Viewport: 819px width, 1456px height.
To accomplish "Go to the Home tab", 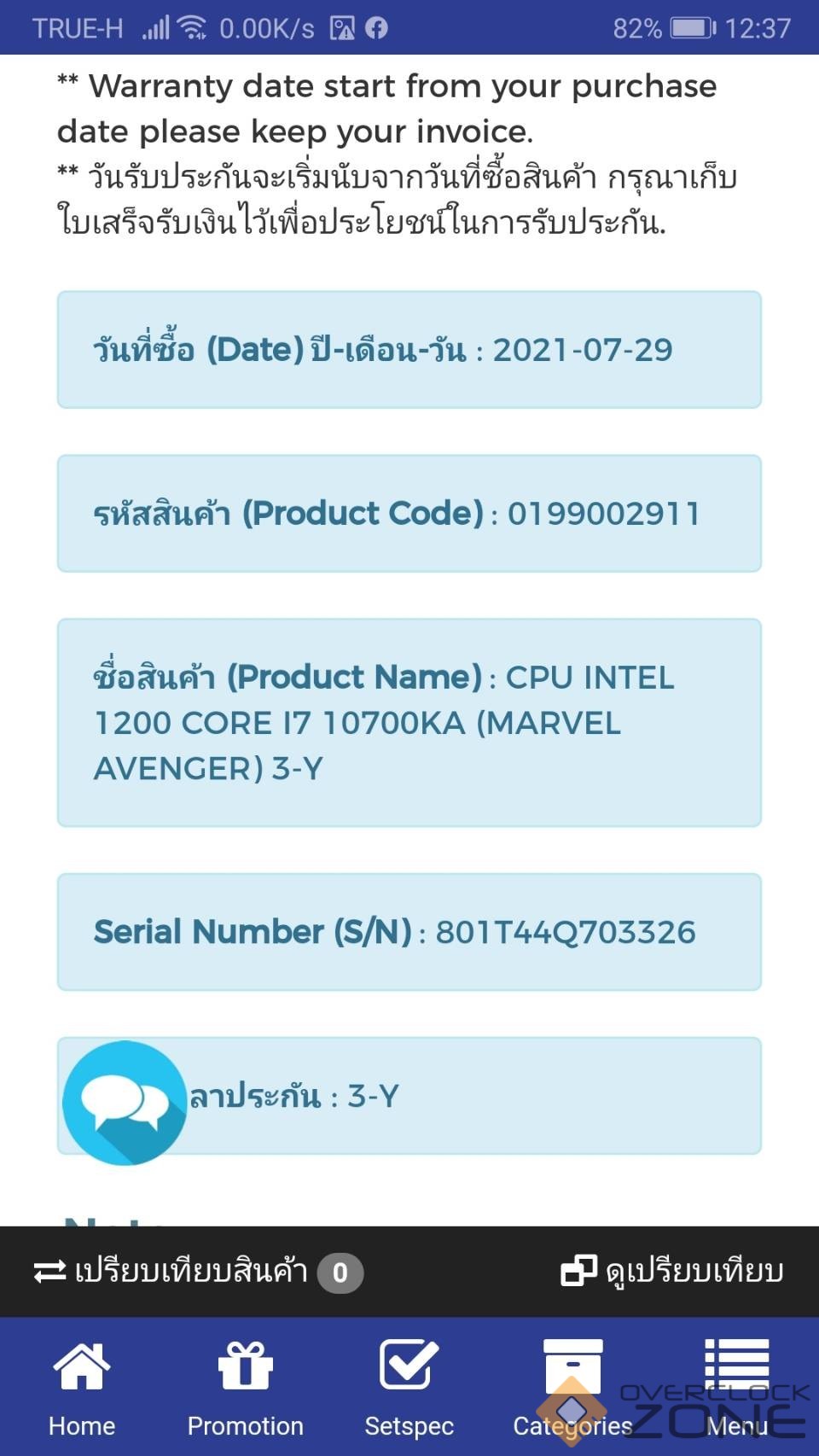I will pyautogui.click(x=82, y=1388).
